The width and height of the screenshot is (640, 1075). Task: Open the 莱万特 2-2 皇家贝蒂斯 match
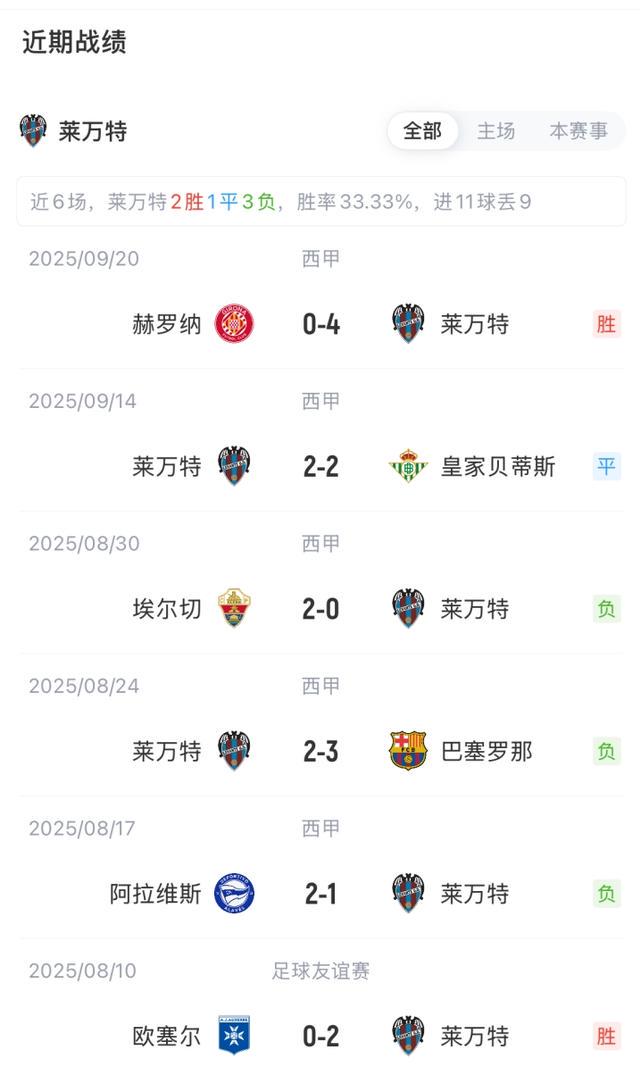(x=321, y=466)
